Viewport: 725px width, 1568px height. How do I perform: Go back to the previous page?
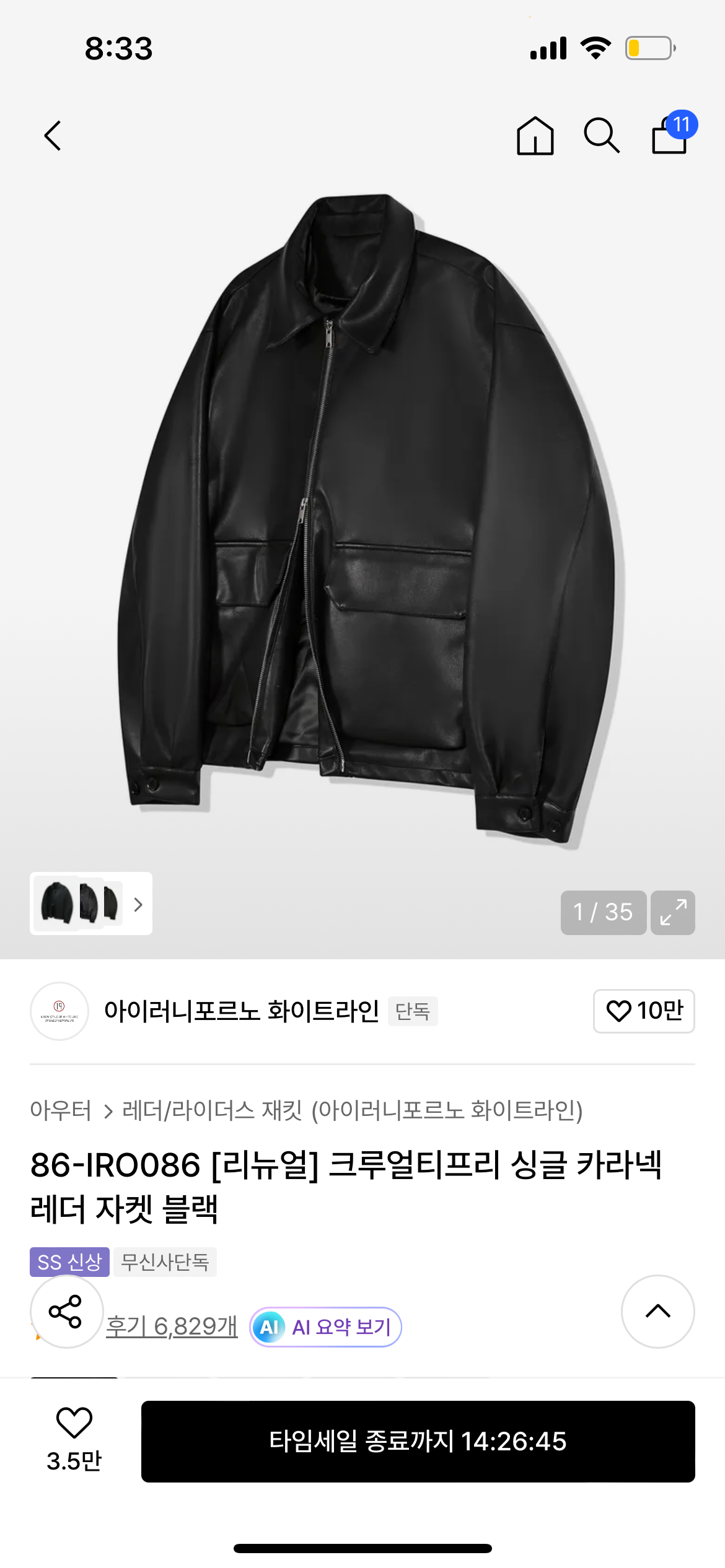(53, 136)
